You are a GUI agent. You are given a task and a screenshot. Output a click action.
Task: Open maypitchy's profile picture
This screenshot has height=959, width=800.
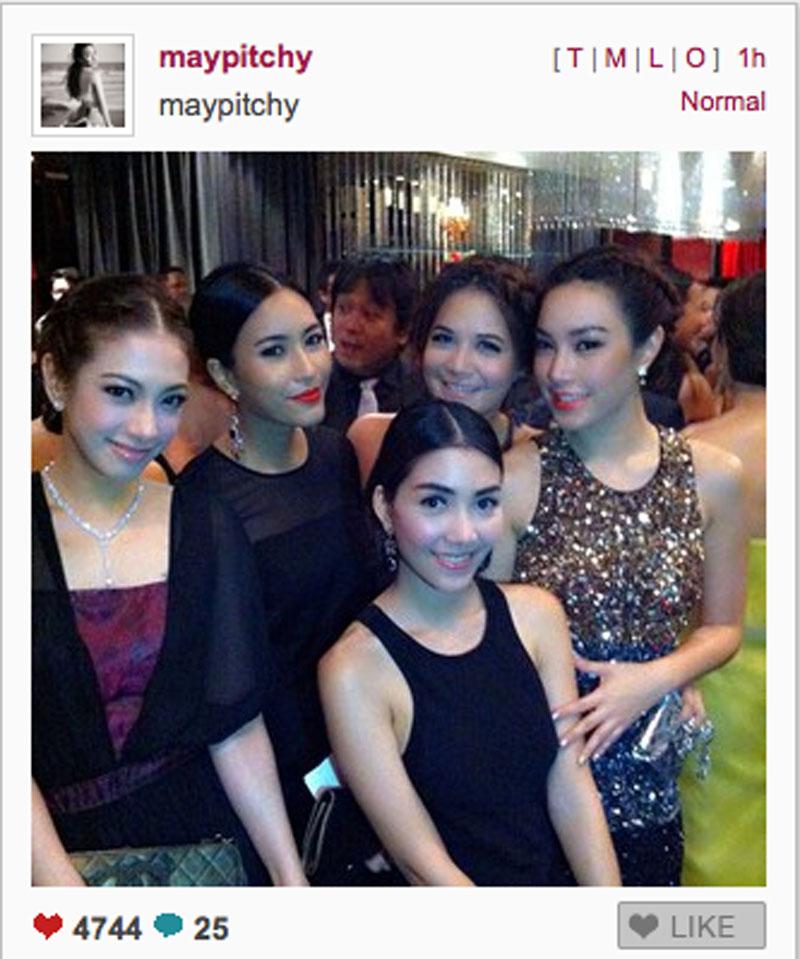click(83, 85)
